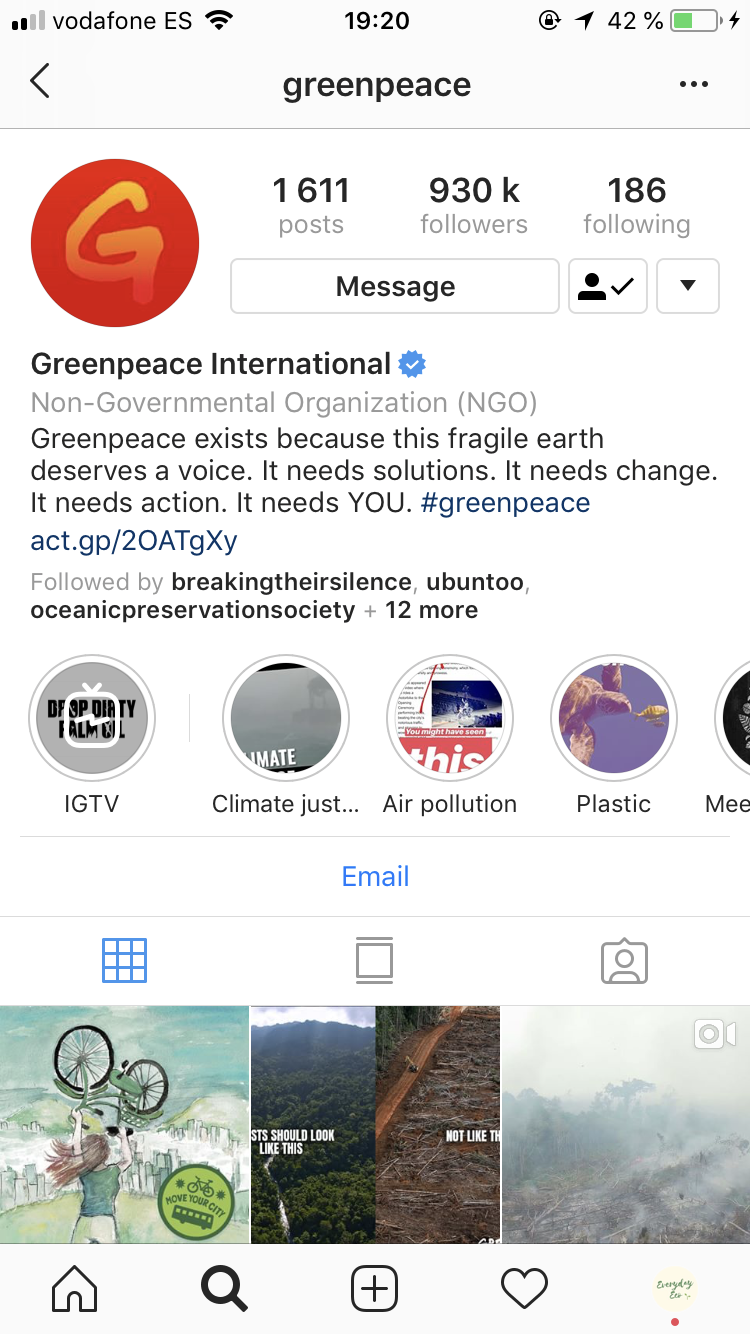Open the forest comparison post
Screen dimensions: 750x1334
point(375,1125)
